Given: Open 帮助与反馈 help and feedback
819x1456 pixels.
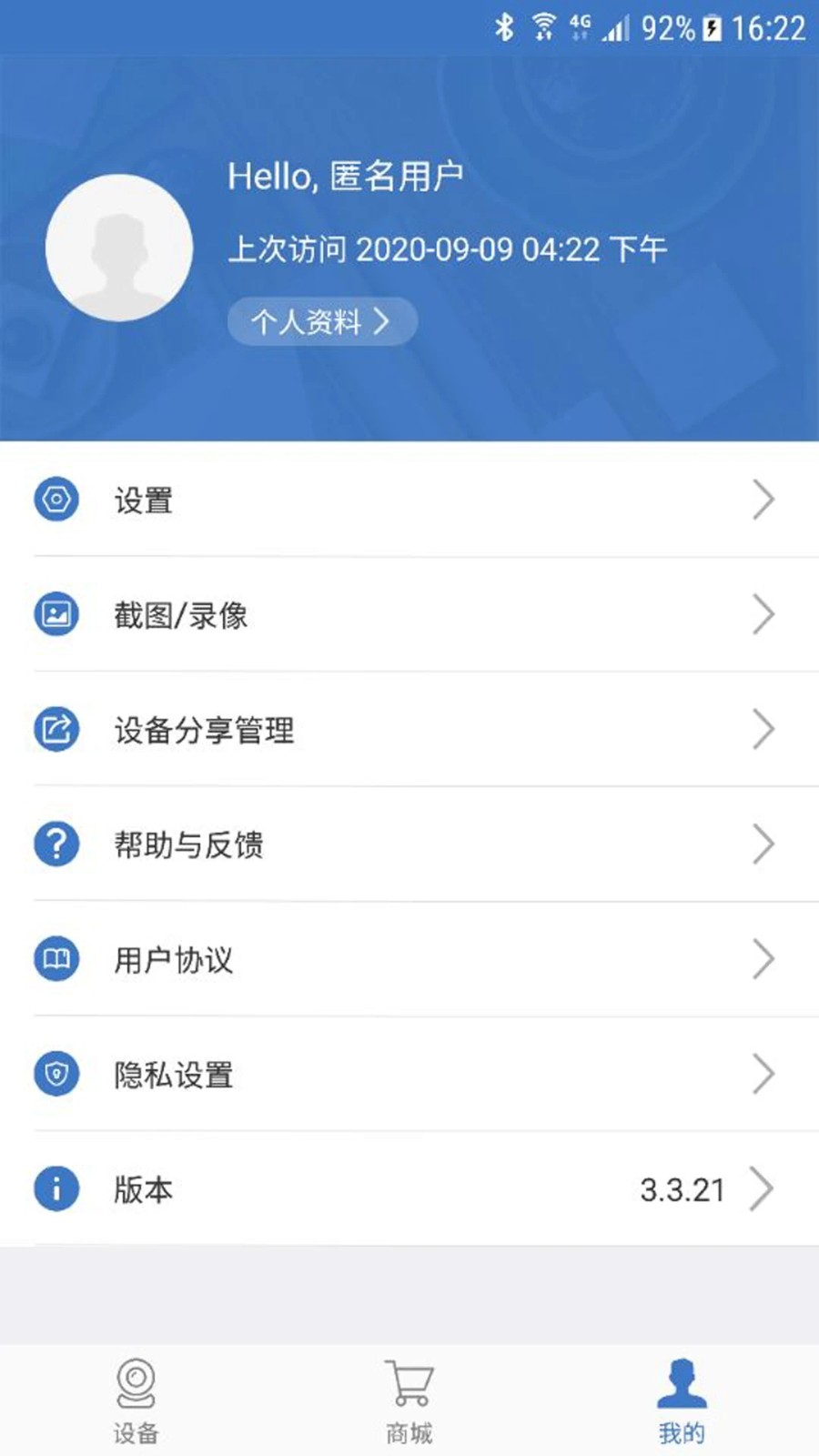Looking at the screenshot, I should [x=409, y=844].
